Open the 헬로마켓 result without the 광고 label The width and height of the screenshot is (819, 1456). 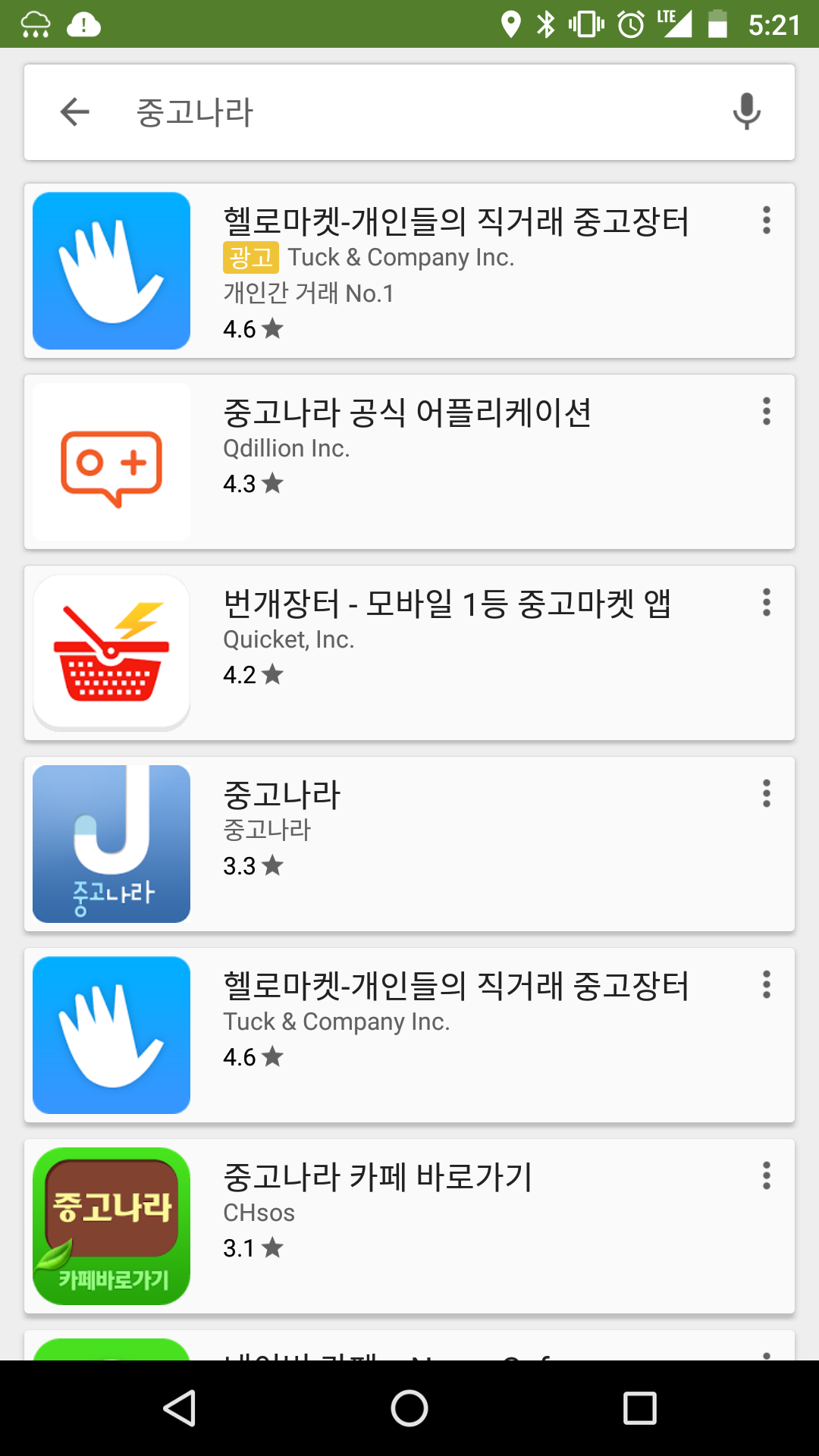click(x=455, y=1035)
